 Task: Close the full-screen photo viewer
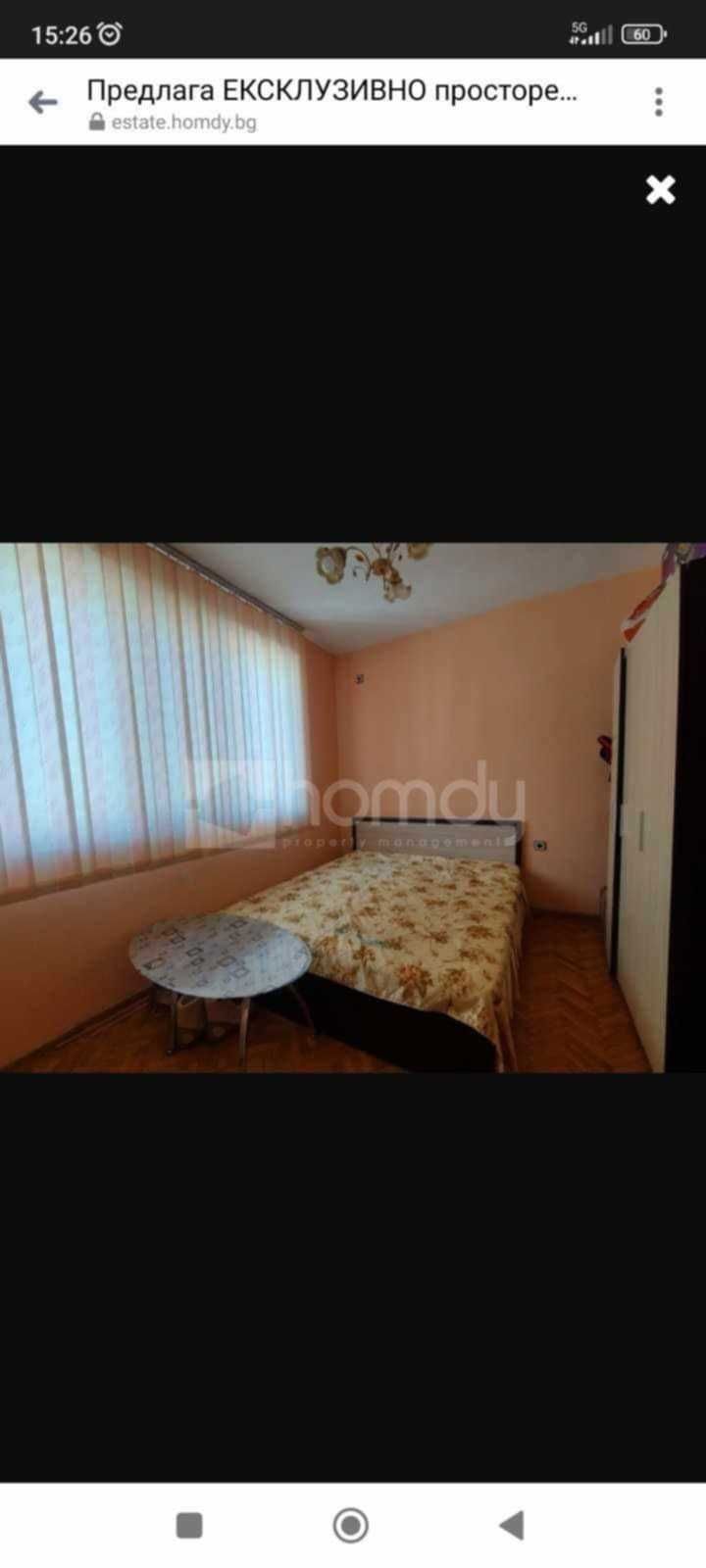[660, 189]
